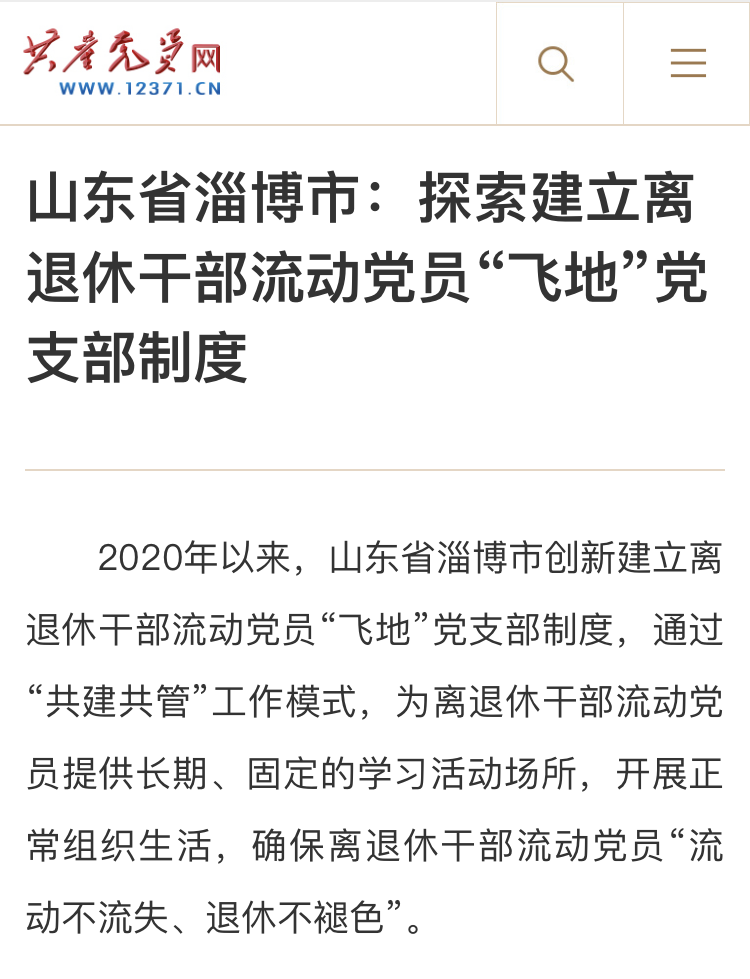The image size is (750, 979).
Task: Open the search icon in the header
Action: point(556,64)
